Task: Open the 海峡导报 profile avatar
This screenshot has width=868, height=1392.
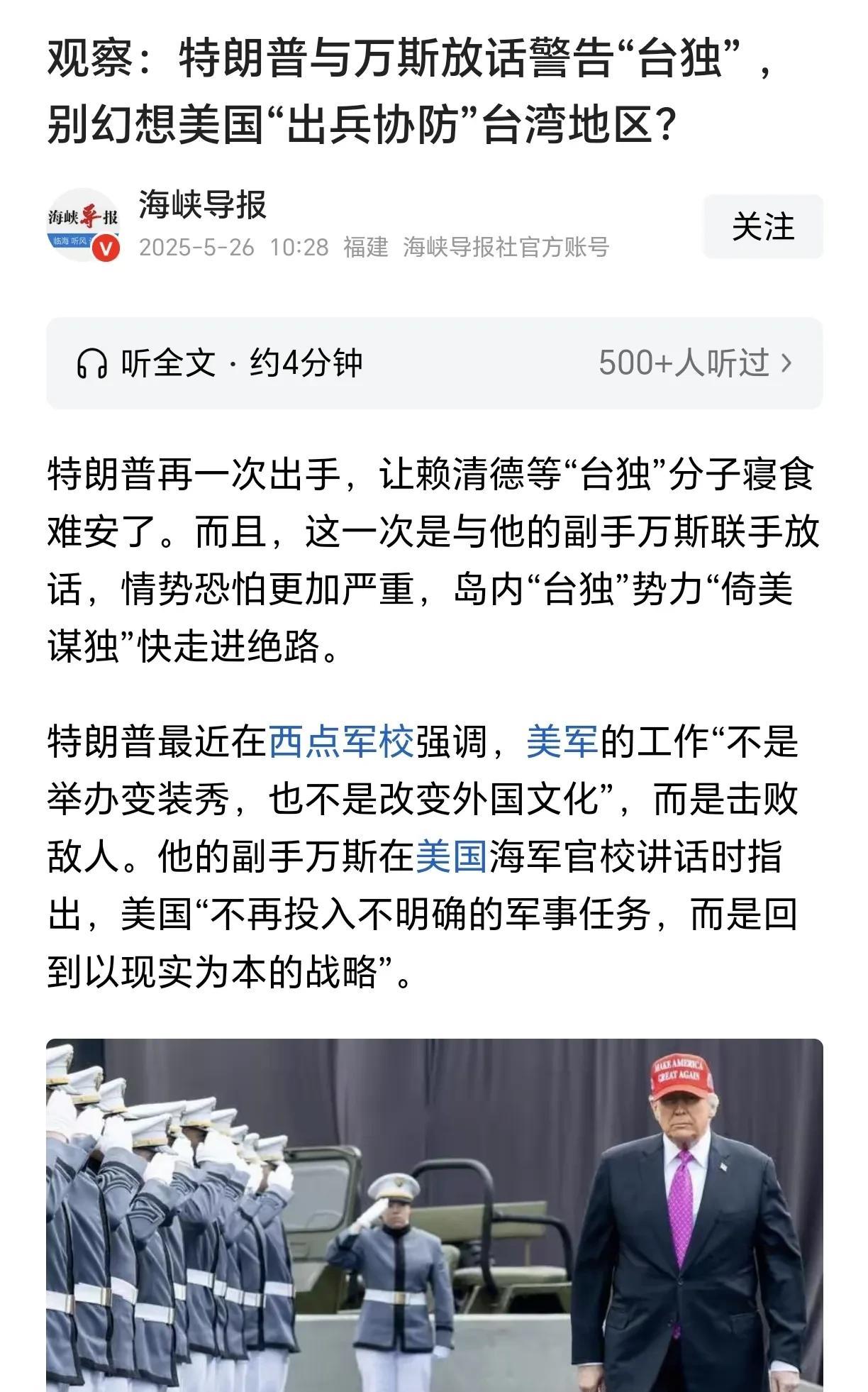Action: click(x=83, y=225)
